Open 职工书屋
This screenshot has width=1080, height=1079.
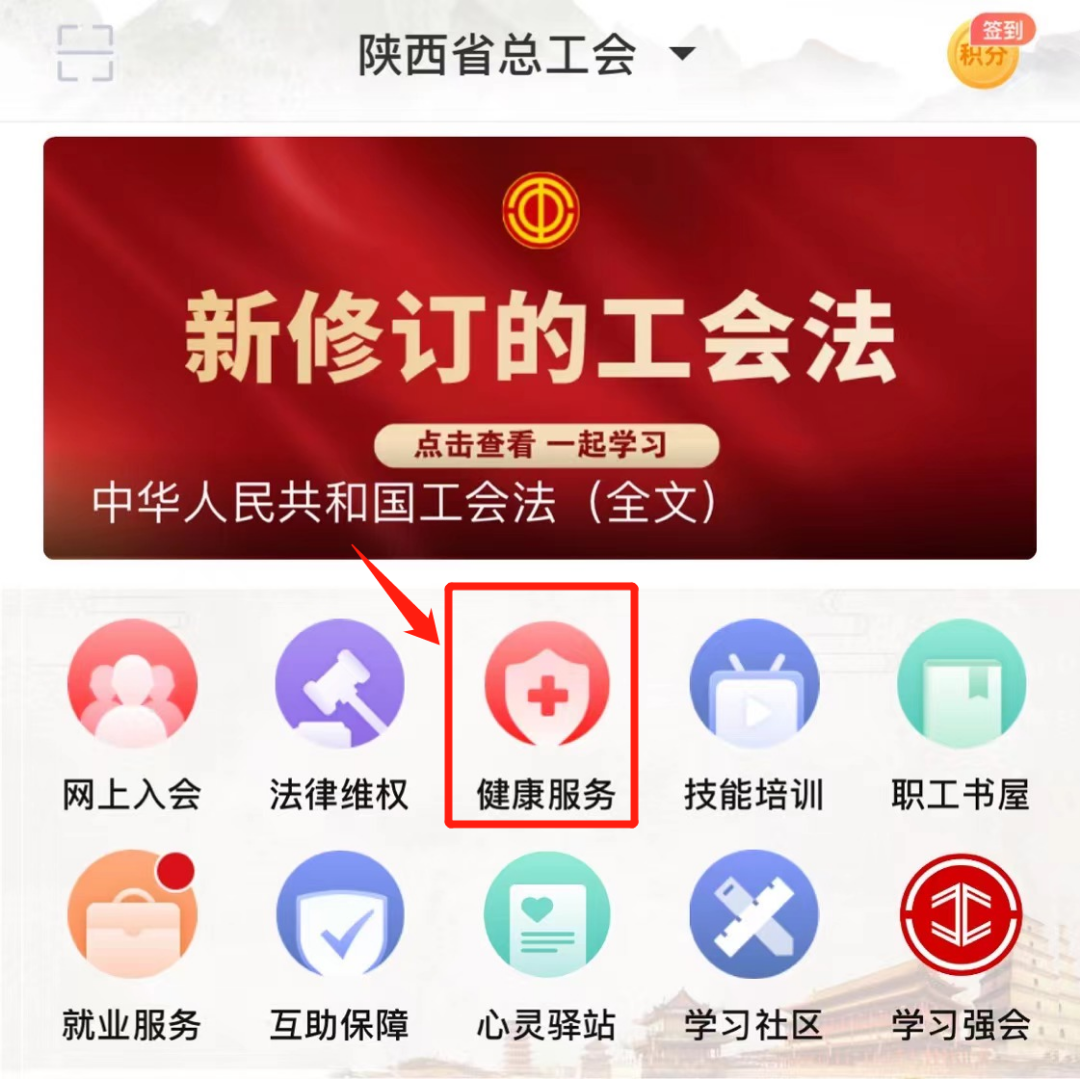pyautogui.click(x=961, y=685)
